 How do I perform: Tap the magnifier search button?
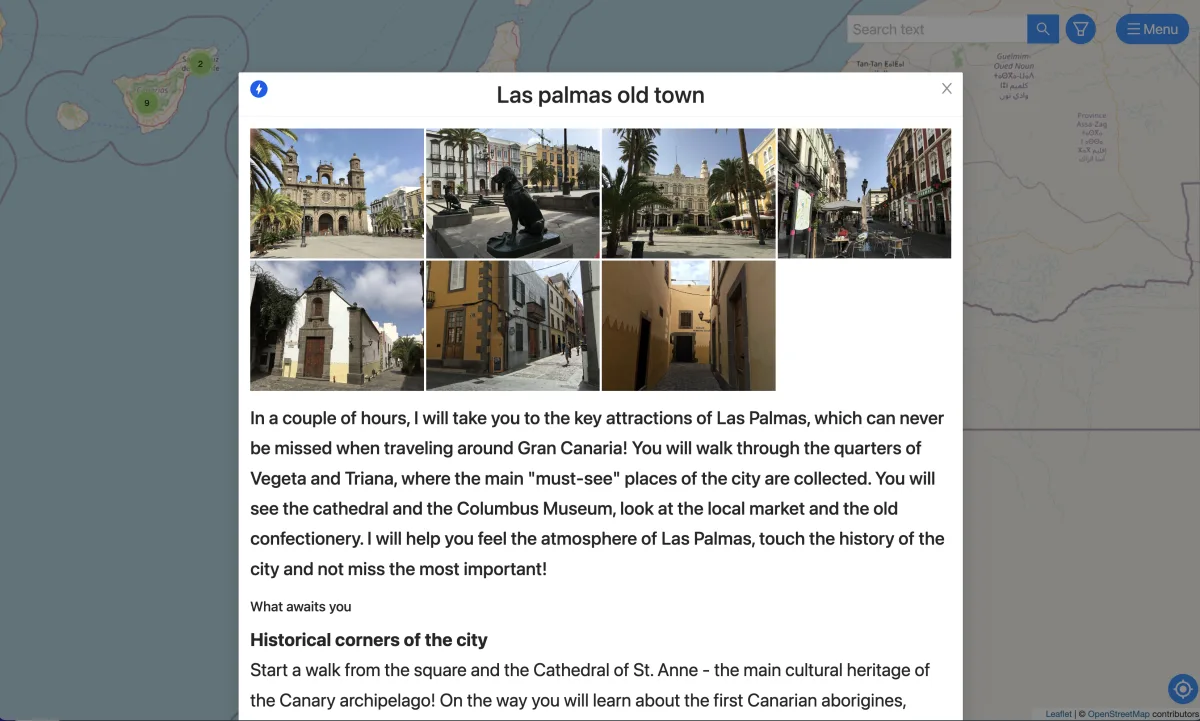coord(1043,29)
